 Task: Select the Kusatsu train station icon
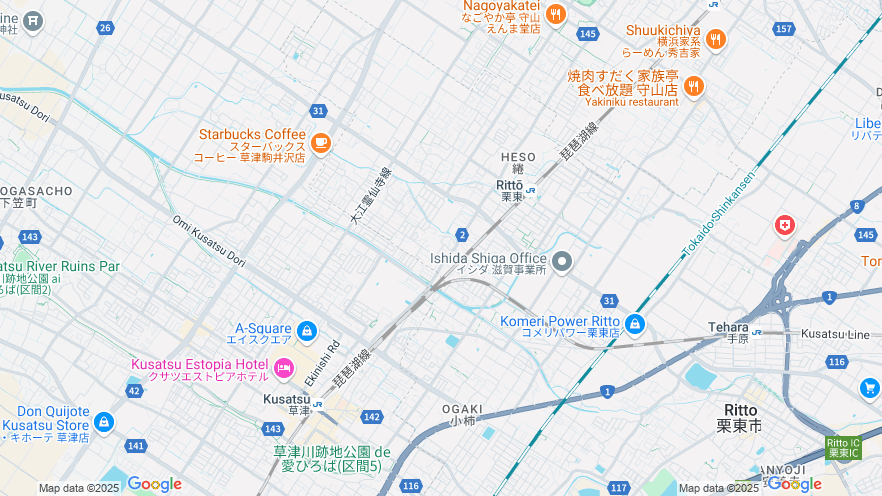pos(318,404)
